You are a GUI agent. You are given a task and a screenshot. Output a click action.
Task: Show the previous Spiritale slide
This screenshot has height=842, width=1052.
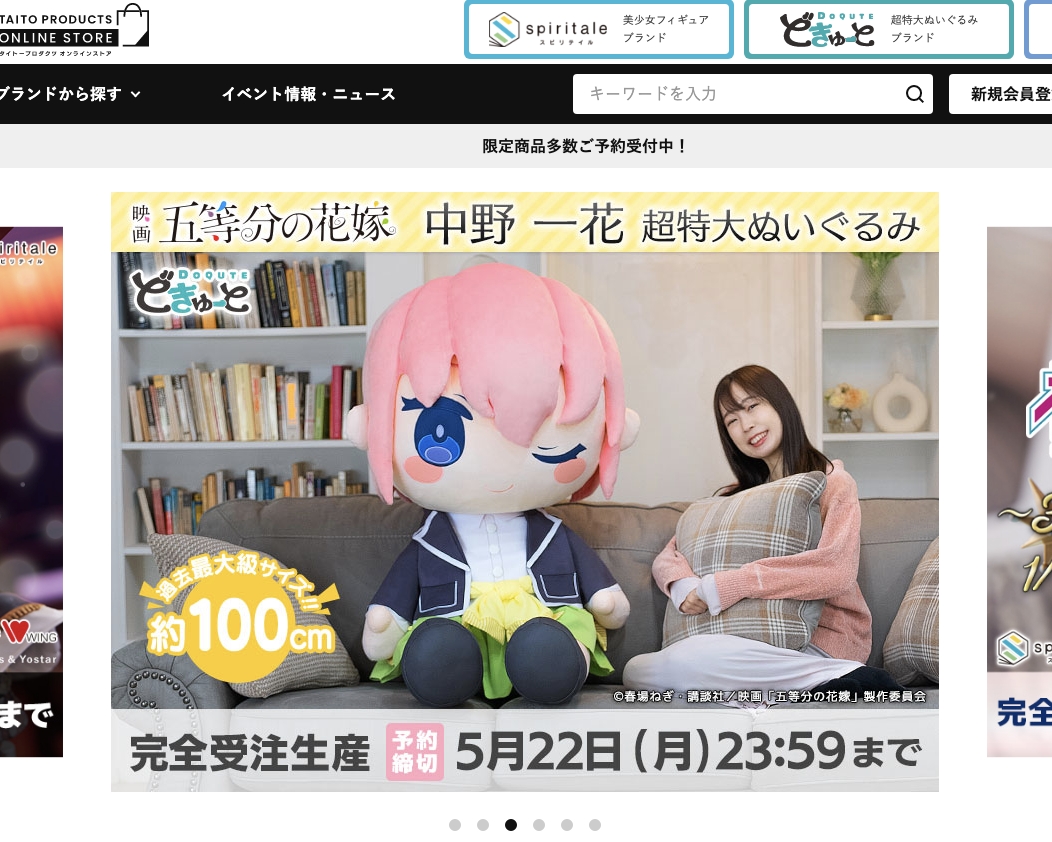[x=30, y=491]
